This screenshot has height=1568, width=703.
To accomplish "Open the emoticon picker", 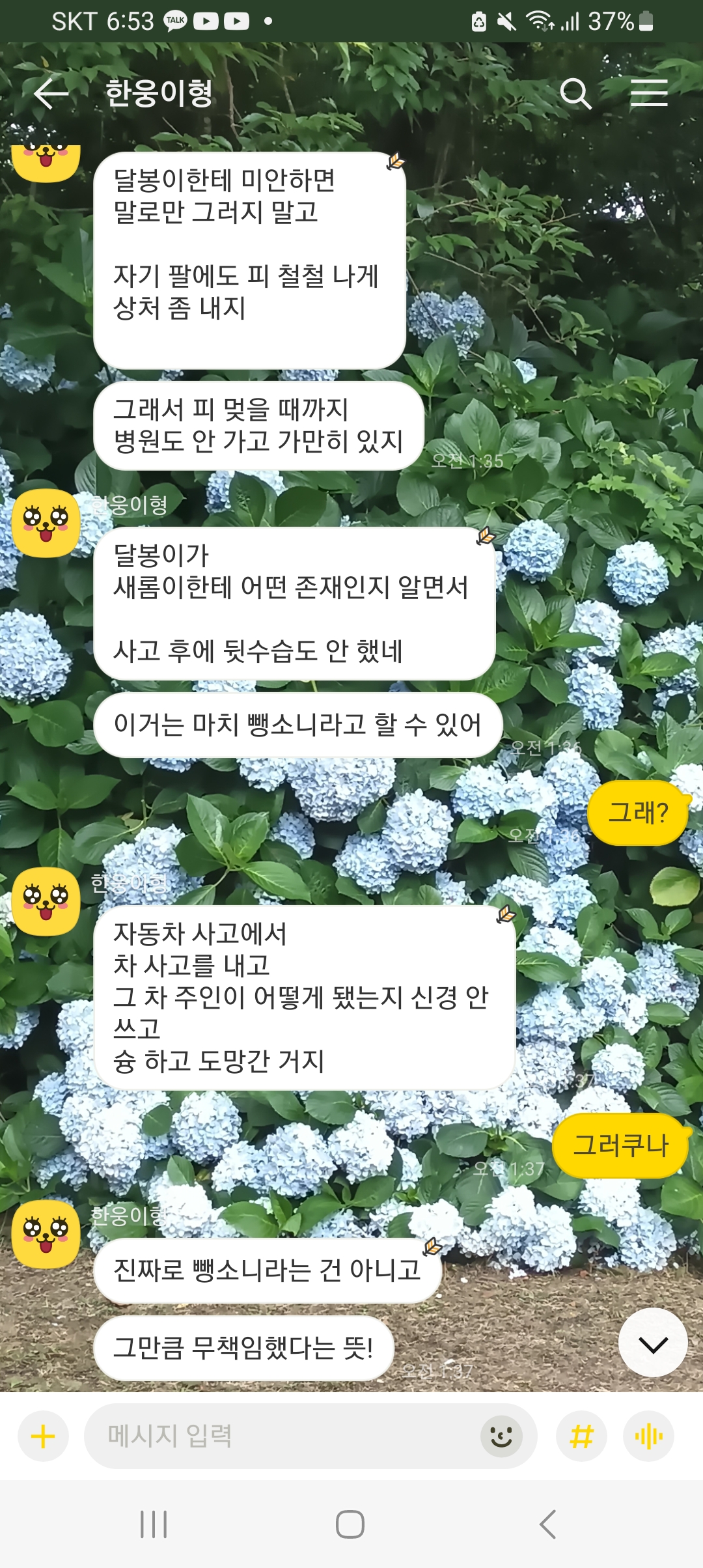I will pyautogui.click(x=501, y=1436).
